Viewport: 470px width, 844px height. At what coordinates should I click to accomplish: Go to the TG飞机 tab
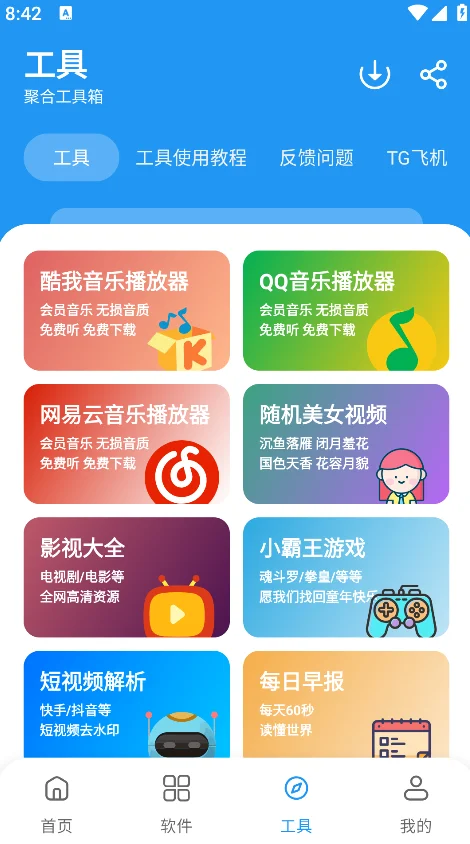[417, 158]
